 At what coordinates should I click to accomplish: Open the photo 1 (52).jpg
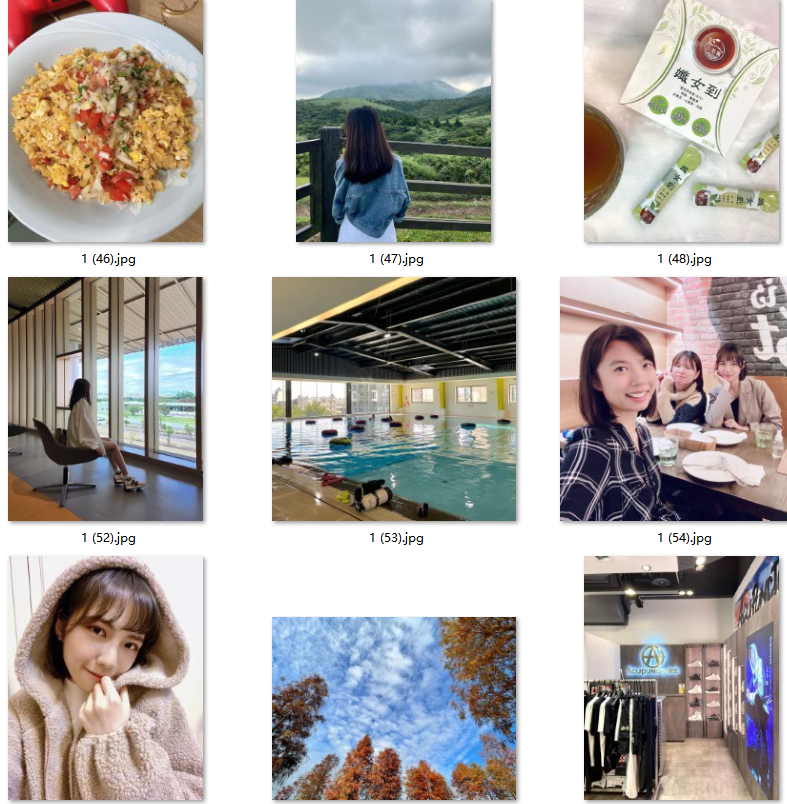click(105, 399)
